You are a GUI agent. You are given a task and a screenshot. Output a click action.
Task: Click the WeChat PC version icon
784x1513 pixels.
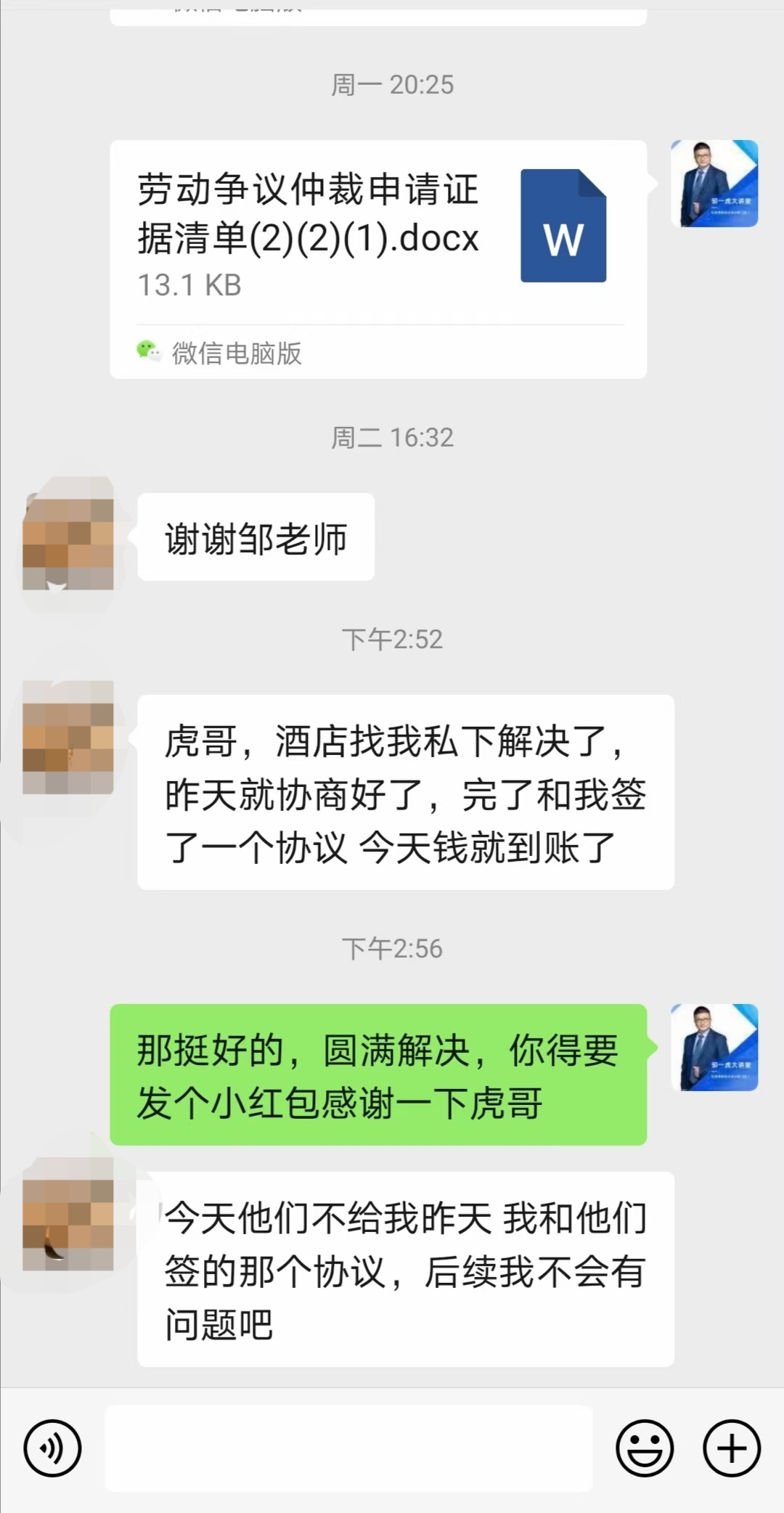pos(149,351)
